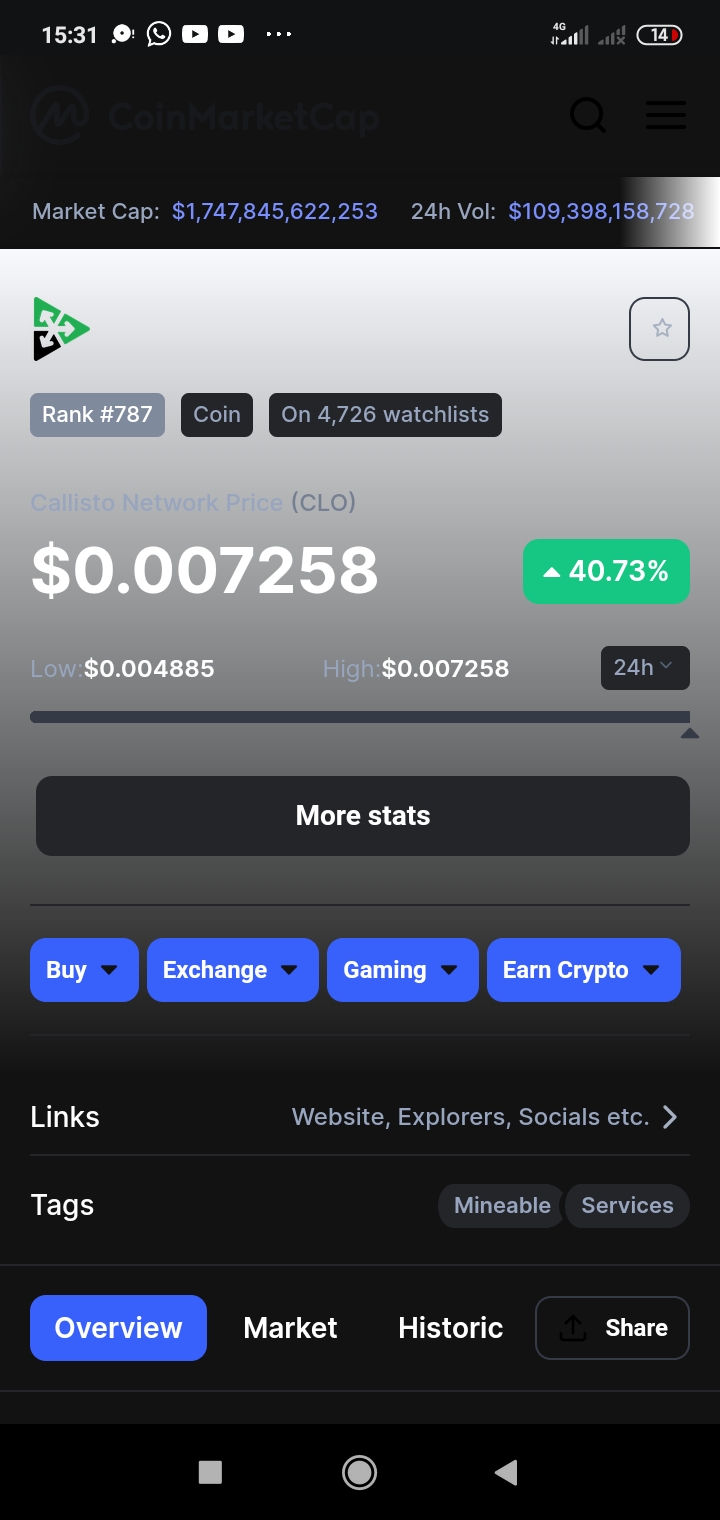The height and width of the screenshot is (1520, 720).
Task: Expand More stats
Action: [x=363, y=816]
